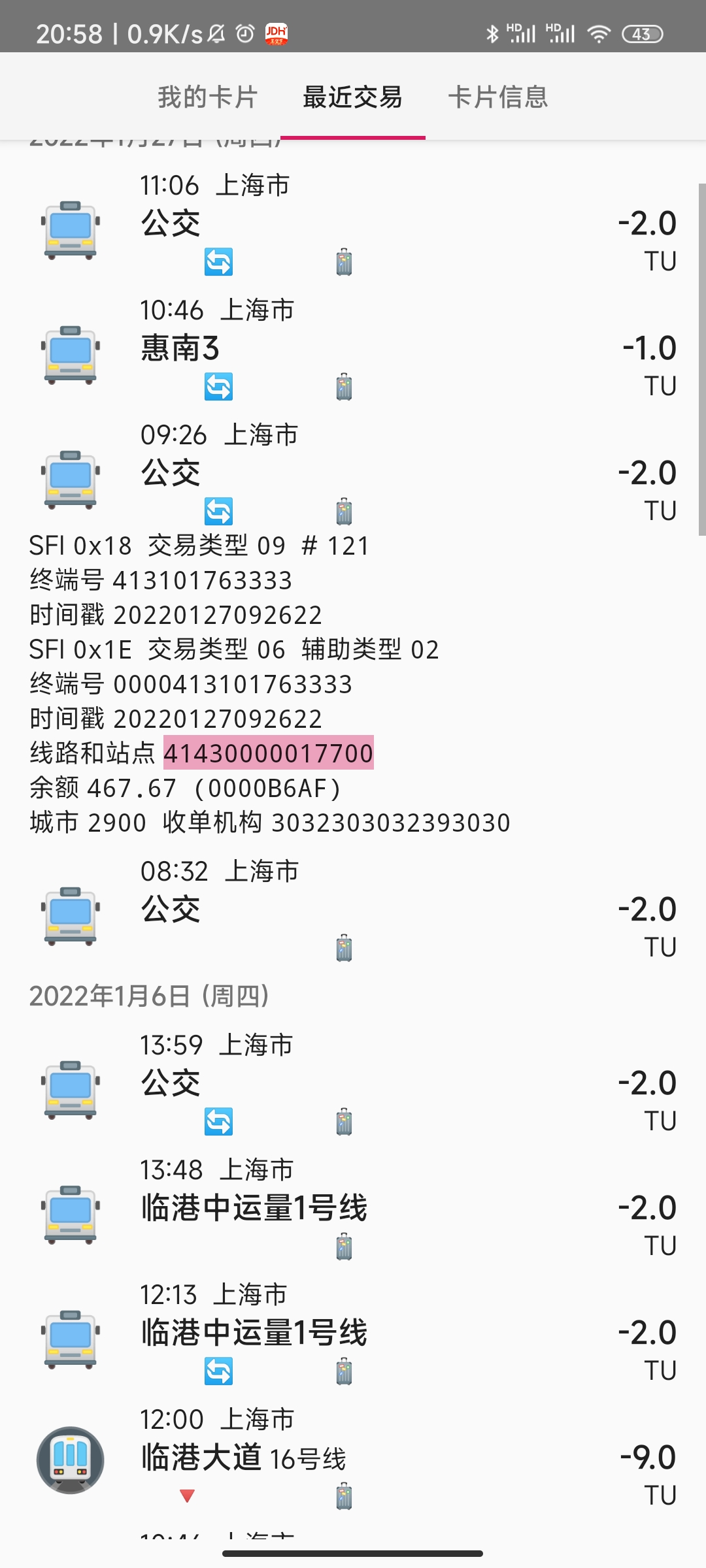Open the 卡片信息 tab
The image size is (706, 1568).
498,97
